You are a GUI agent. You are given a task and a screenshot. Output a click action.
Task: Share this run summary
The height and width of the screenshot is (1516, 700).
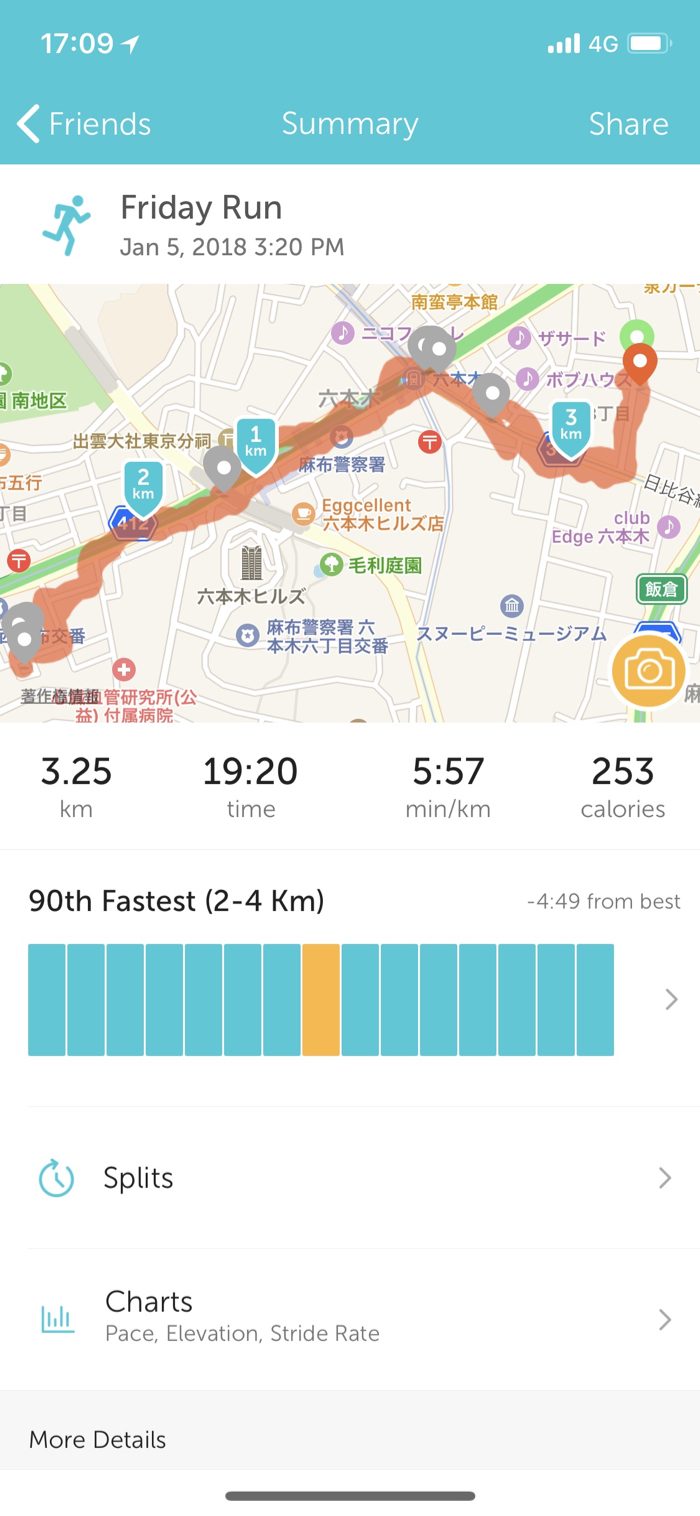click(x=628, y=124)
